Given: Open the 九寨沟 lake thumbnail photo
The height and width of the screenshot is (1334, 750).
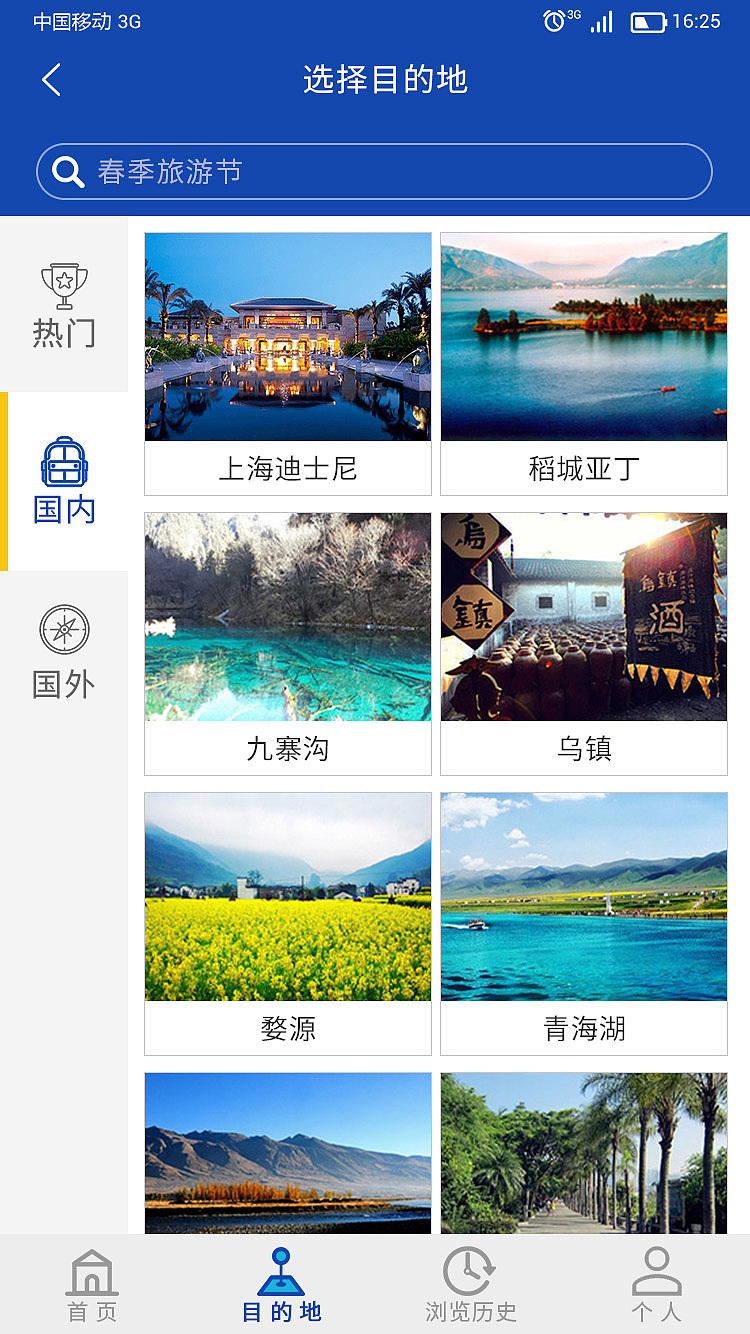Looking at the screenshot, I should click(x=287, y=616).
